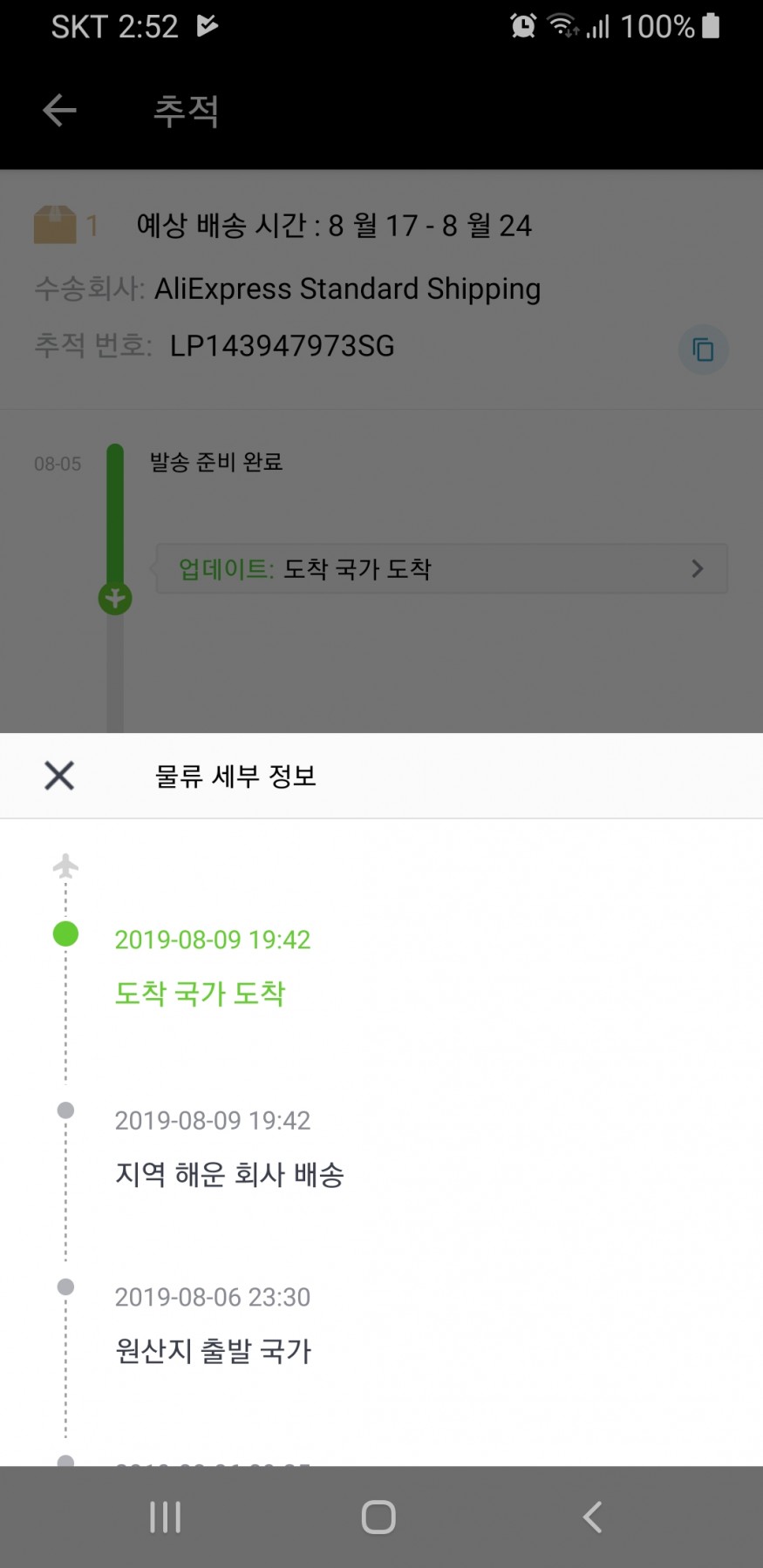Open the 업데이트: 도착 국가 도착 row
Image resolution: width=763 pixels, height=1568 pixels.
(441, 569)
